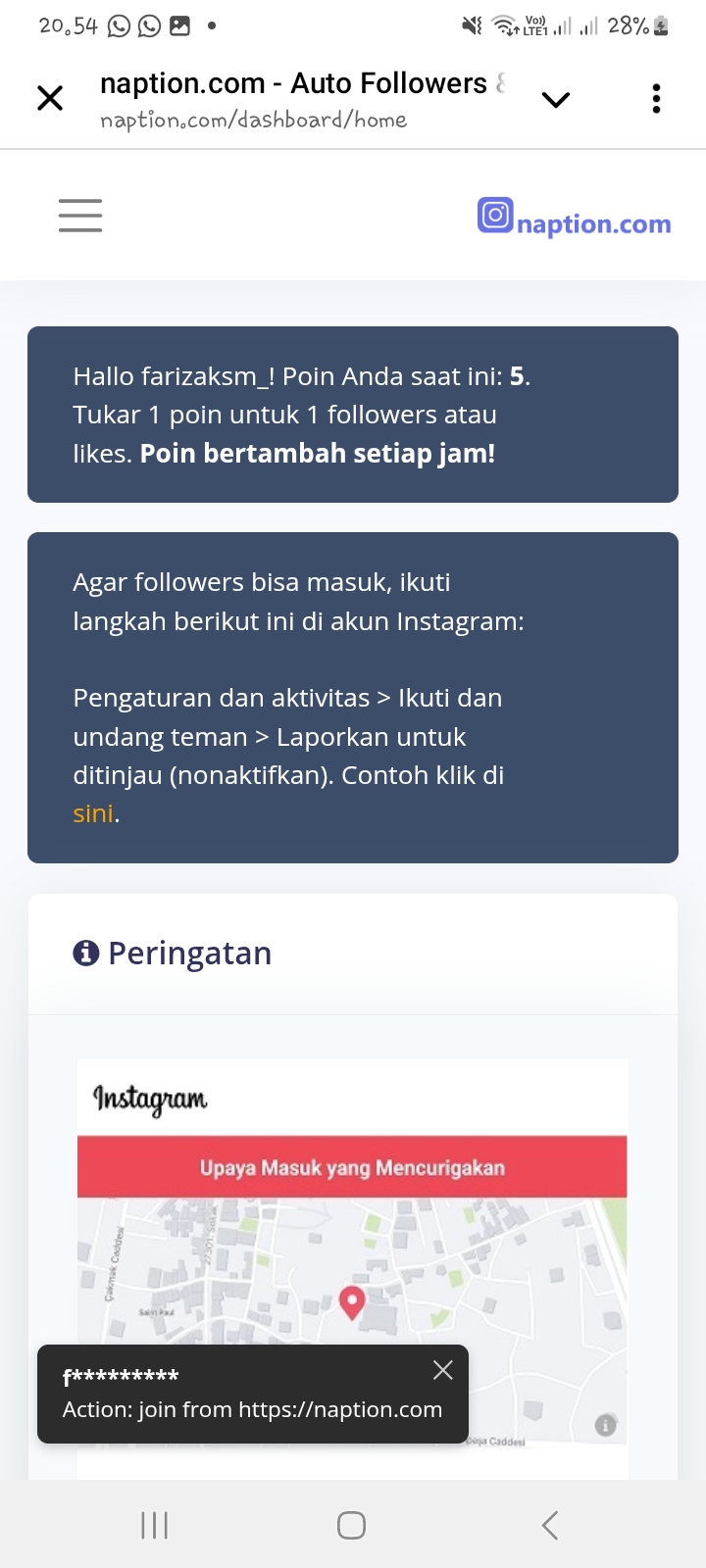Tap the naption.com logo link
Viewport: 706px width, 1568px height.
[x=575, y=220]
